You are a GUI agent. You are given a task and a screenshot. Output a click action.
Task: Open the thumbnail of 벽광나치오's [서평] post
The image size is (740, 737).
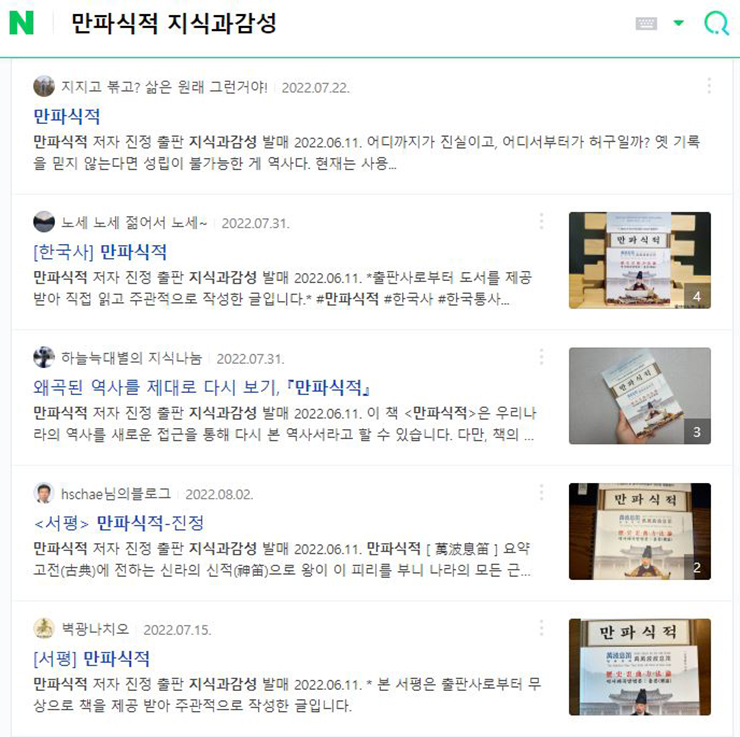[639, 666]
